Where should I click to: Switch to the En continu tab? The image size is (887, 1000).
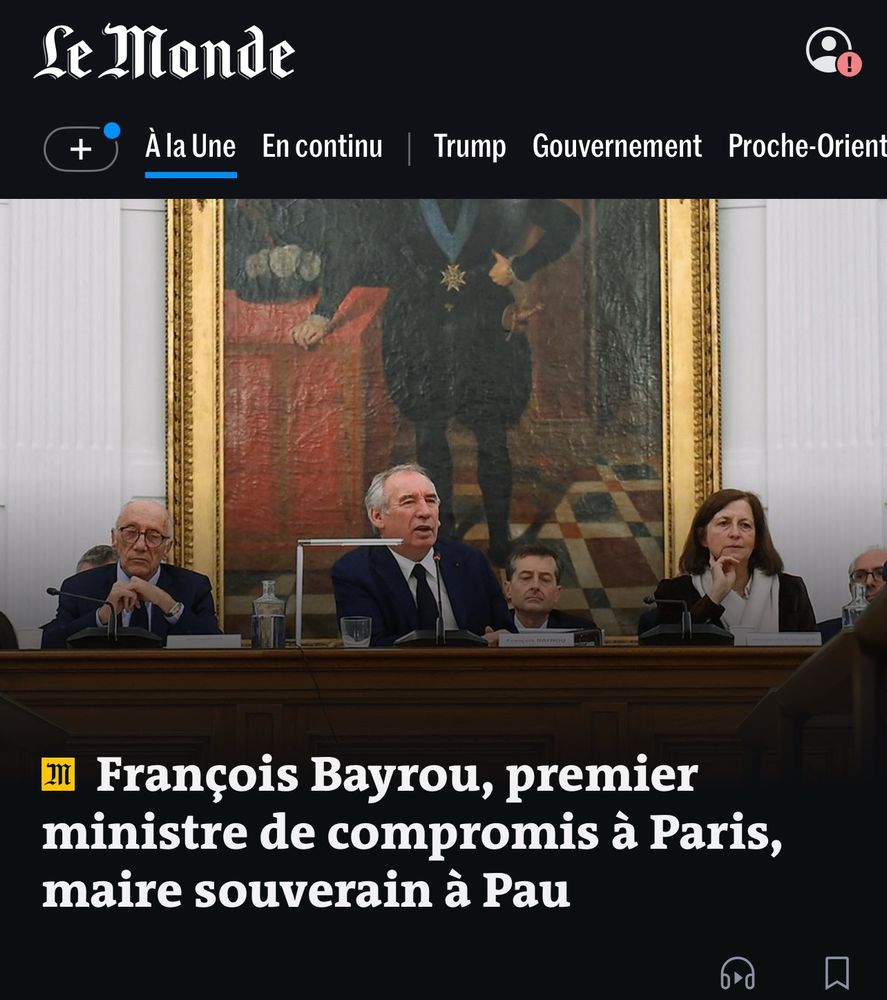point(322,147)
